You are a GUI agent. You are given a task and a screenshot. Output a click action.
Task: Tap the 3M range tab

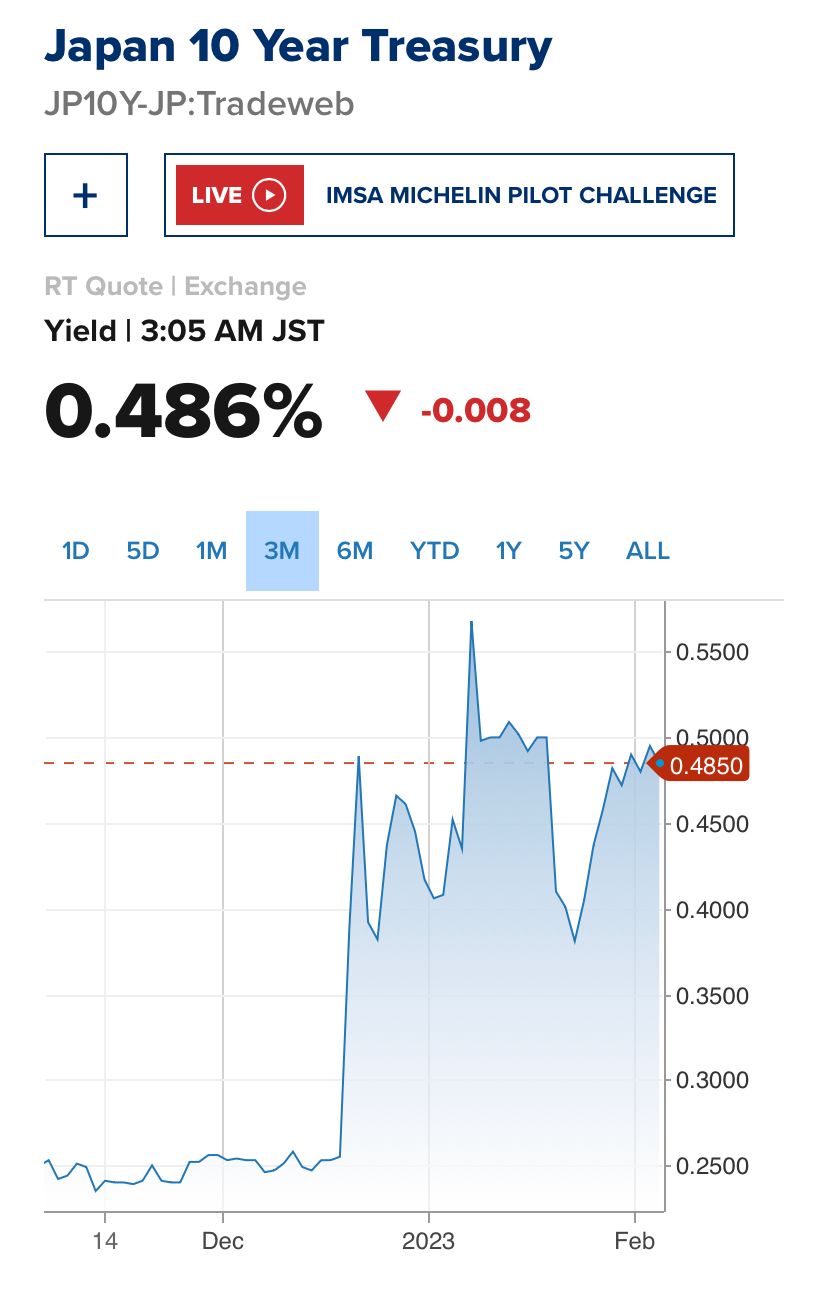(x=282, y=551)
